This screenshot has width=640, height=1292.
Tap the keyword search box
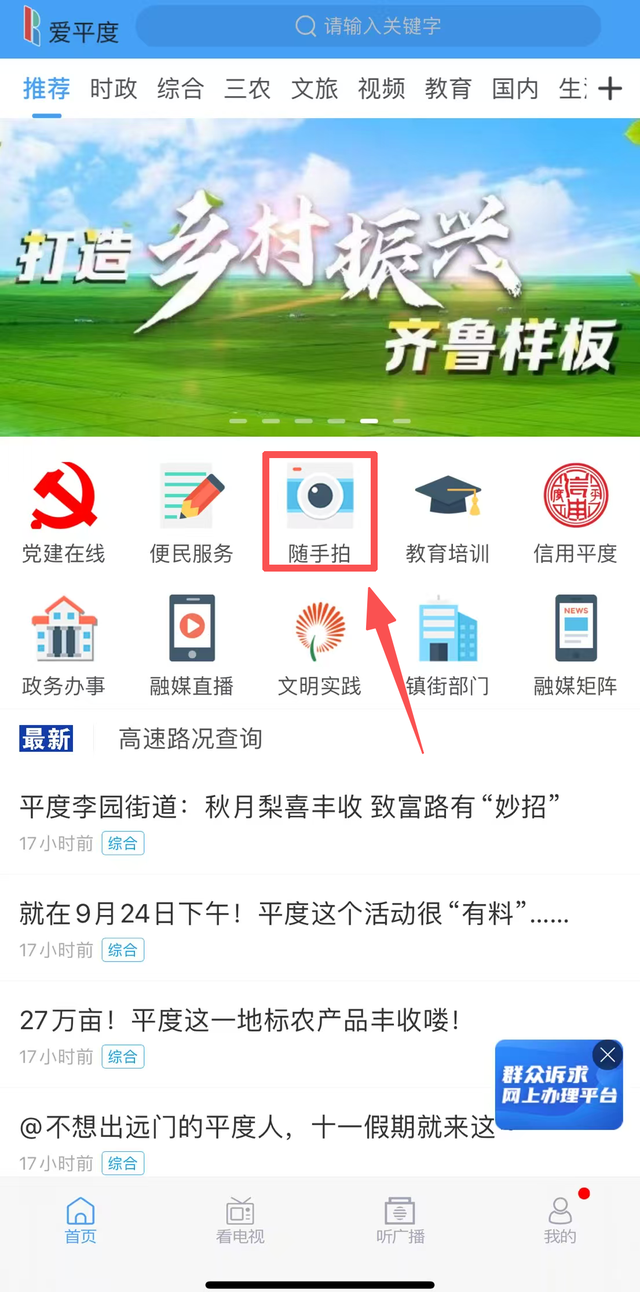368,27
